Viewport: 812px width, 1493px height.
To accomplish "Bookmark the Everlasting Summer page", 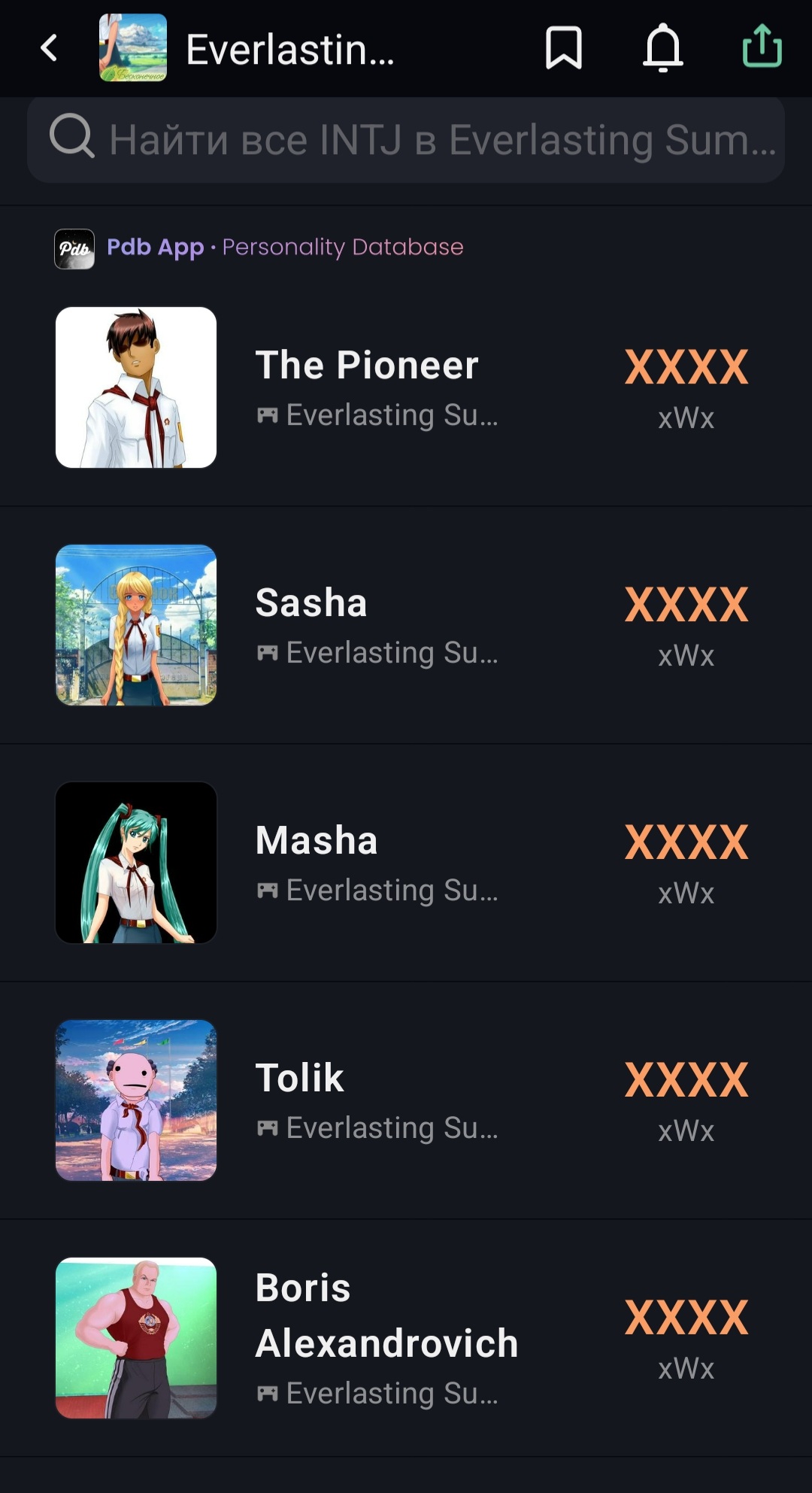I will (563, 48).
